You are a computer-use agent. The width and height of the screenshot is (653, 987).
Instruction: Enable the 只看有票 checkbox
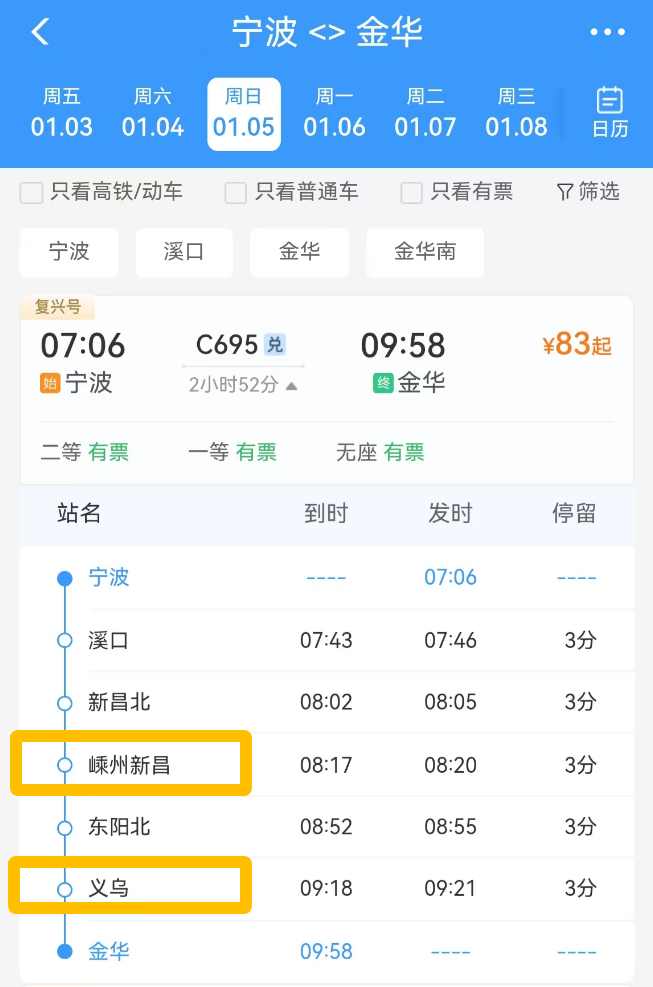(x=411, y=192)
